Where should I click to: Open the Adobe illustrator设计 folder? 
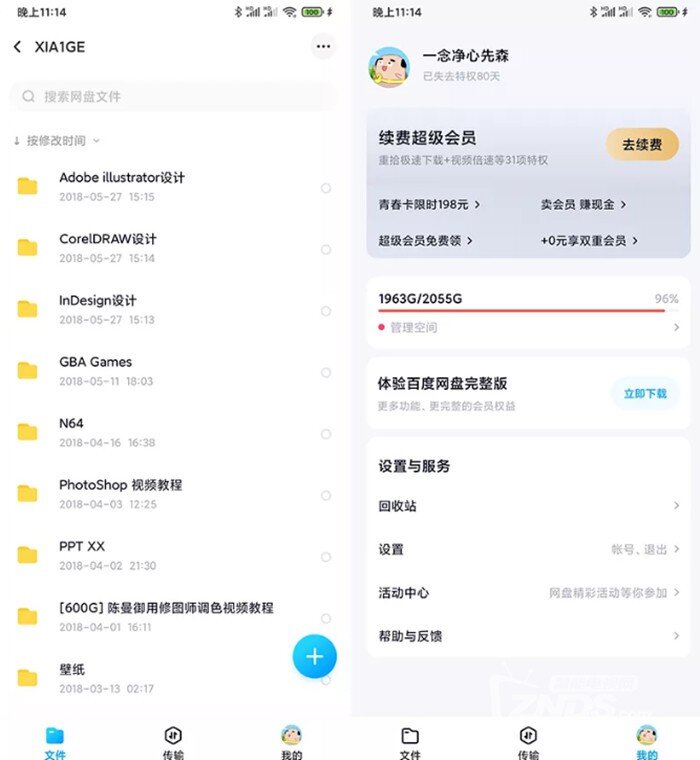click(x=122, y=186)
